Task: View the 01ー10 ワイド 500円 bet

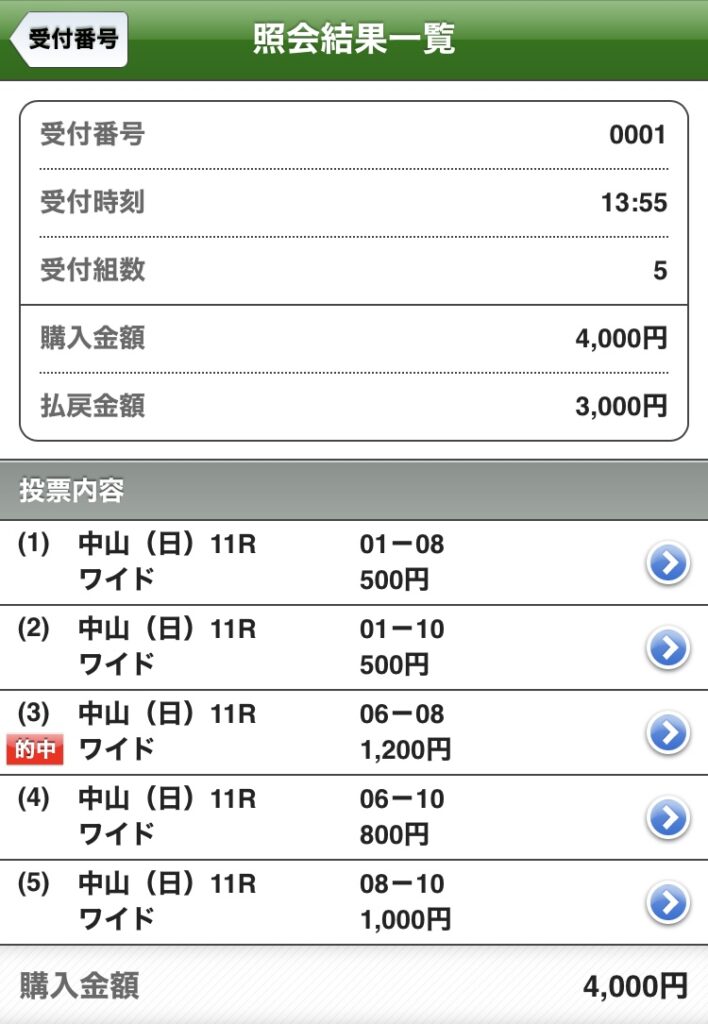Action: tap(667, 649)
